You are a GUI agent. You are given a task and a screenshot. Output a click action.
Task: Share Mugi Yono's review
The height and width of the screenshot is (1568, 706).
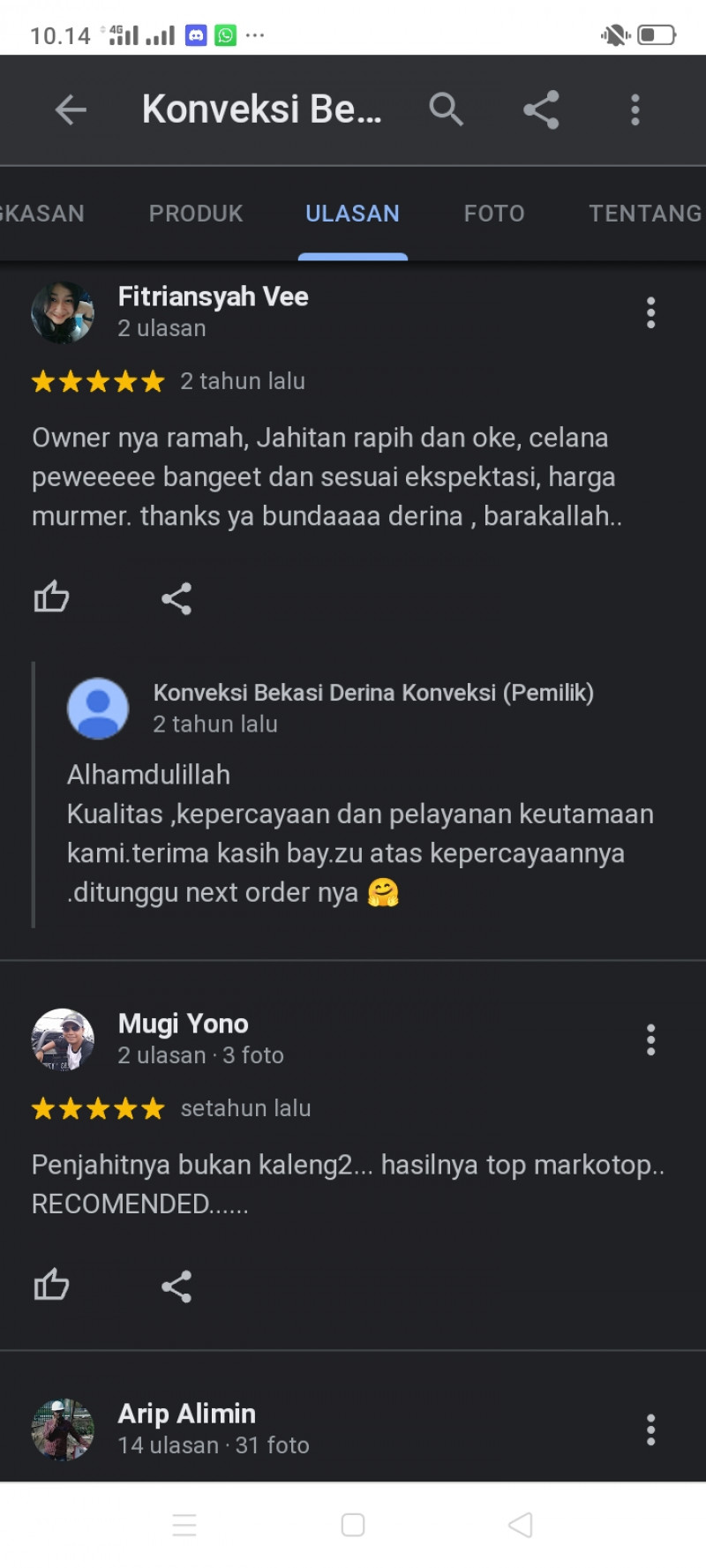point(176,1286)
